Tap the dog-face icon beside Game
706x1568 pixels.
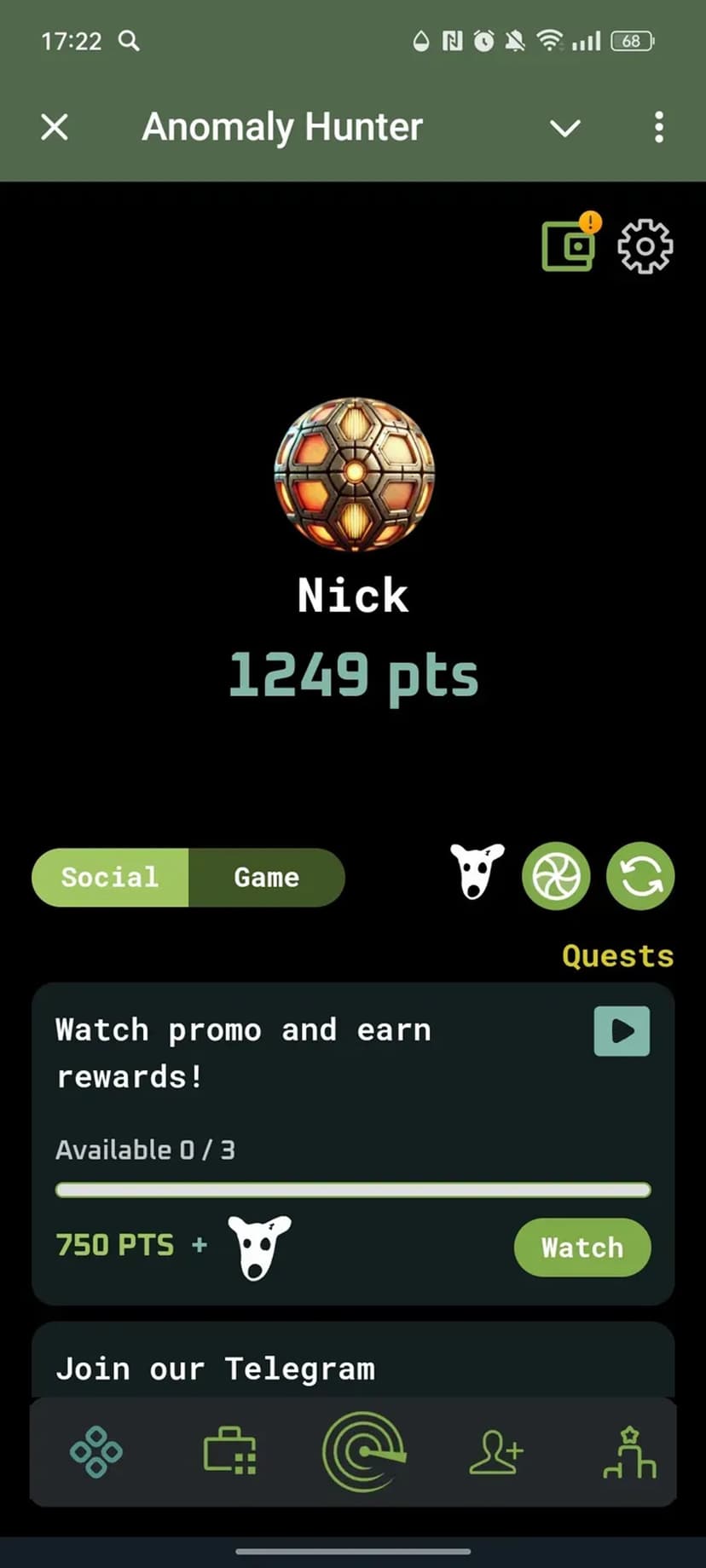pos(477,872)
